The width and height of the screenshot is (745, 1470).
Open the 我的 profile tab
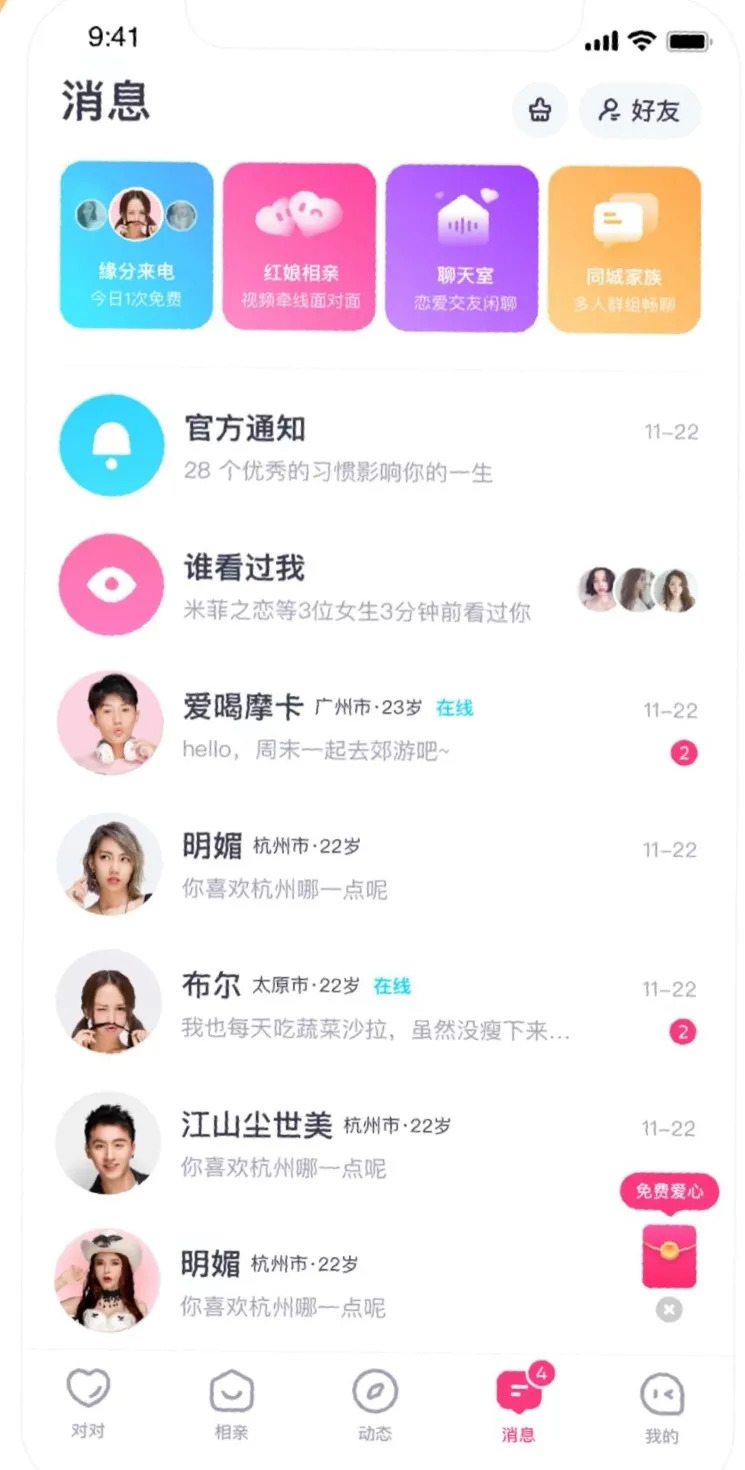pyautogui.click(x=661, y=1405)
